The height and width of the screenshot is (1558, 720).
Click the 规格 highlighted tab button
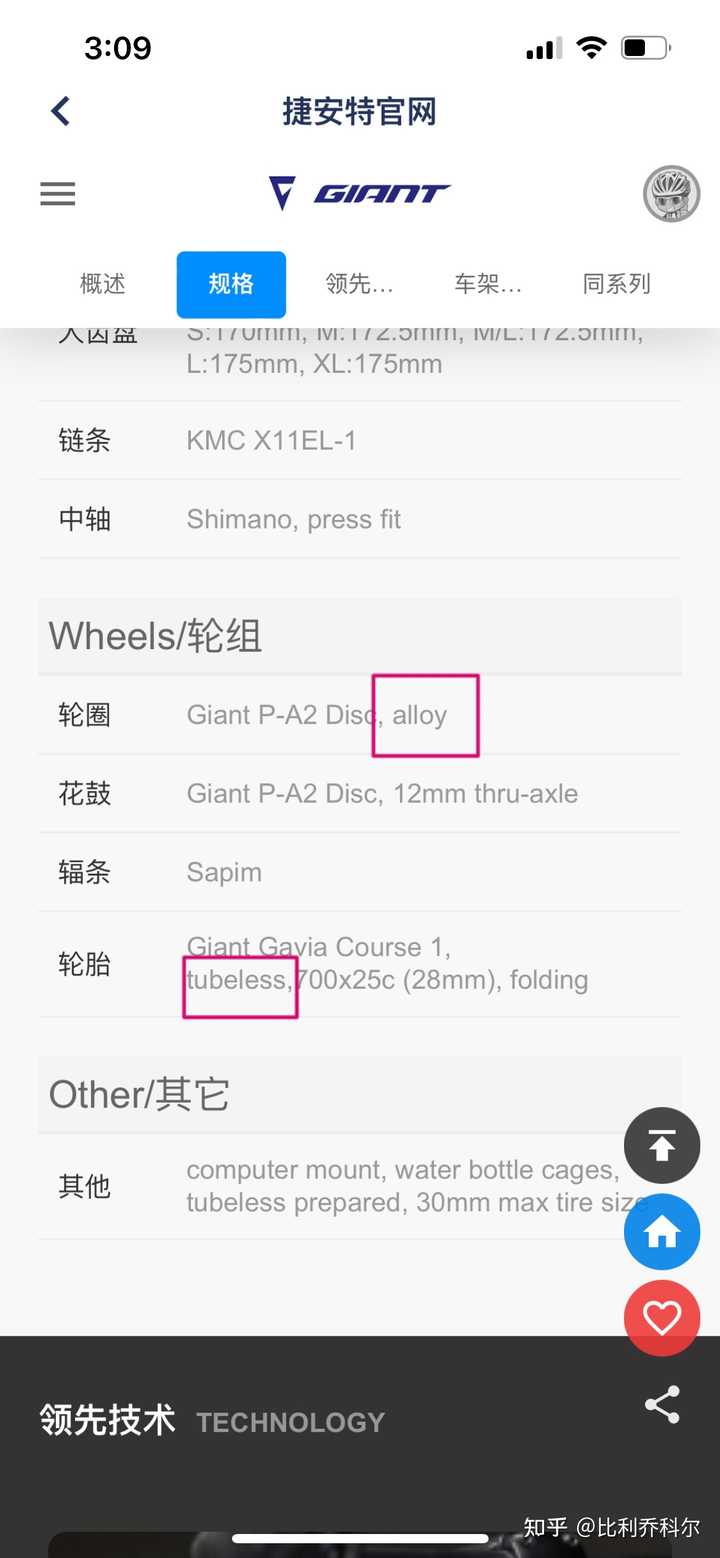point(231,284)
